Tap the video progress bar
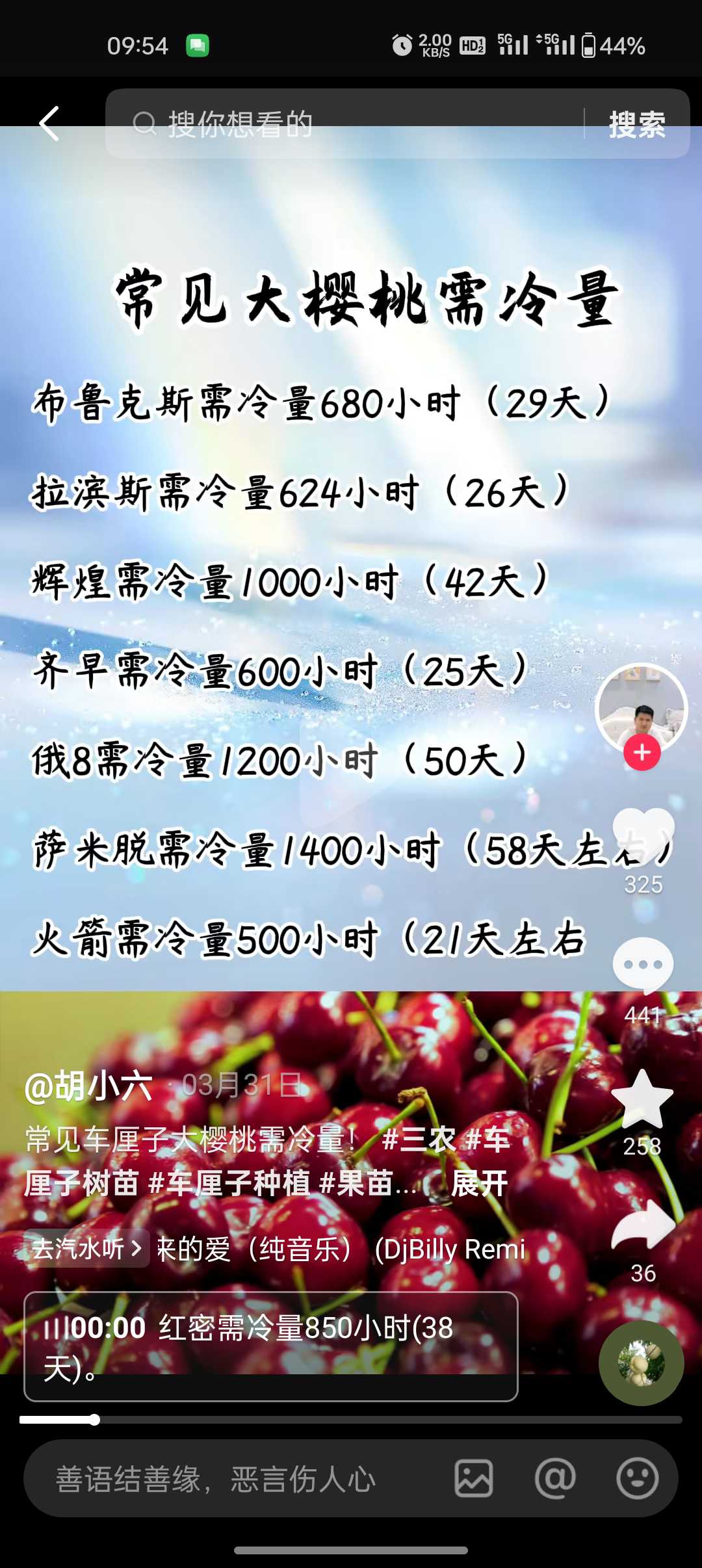Viewport: 702px width, 1568px height. [351, 1420]
